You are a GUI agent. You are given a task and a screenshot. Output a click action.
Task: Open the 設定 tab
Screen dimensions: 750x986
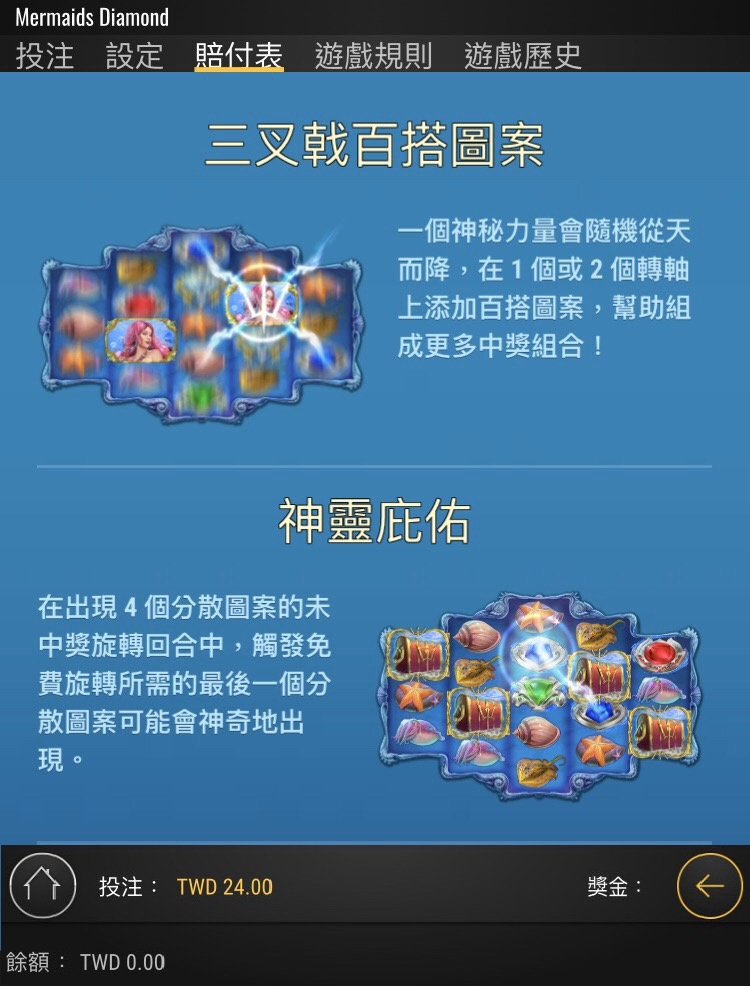coord(135,55)
